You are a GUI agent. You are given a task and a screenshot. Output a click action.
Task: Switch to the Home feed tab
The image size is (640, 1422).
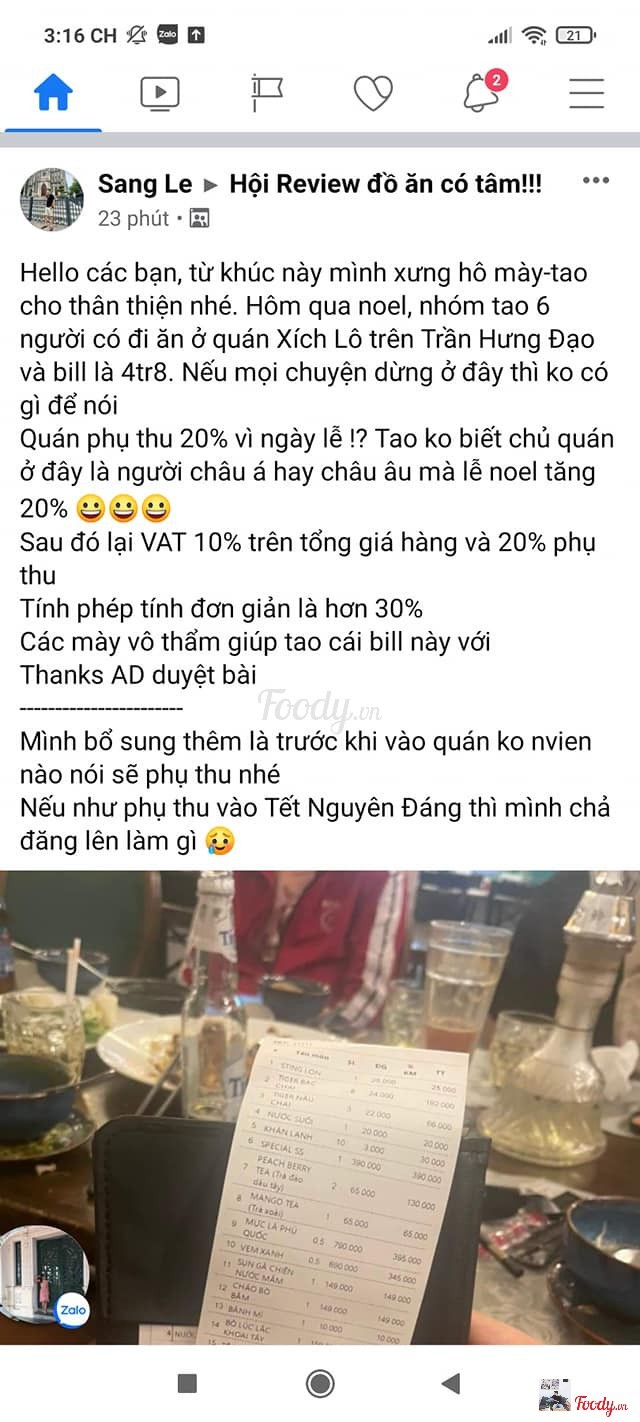(53, 93)
